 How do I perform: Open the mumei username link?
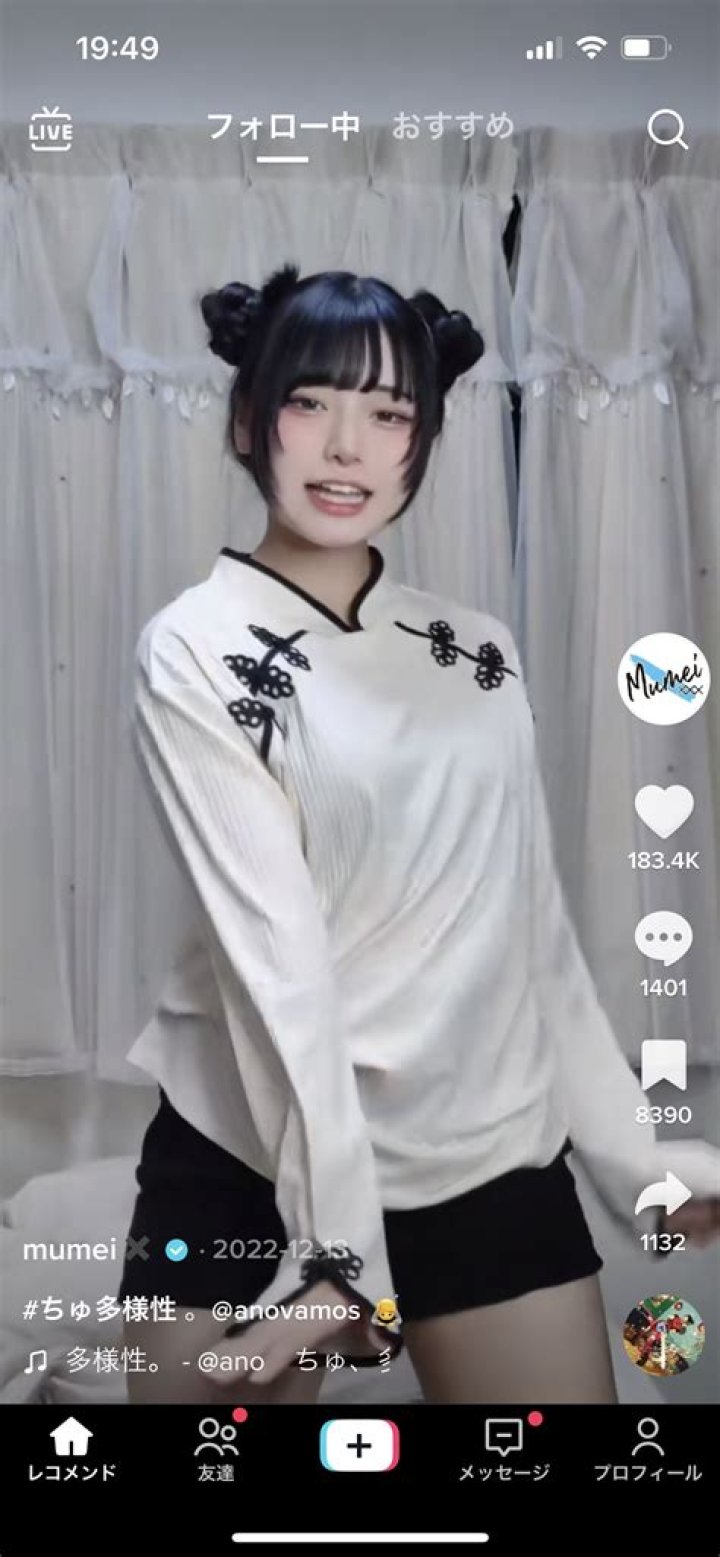(x=69, y=1249)
